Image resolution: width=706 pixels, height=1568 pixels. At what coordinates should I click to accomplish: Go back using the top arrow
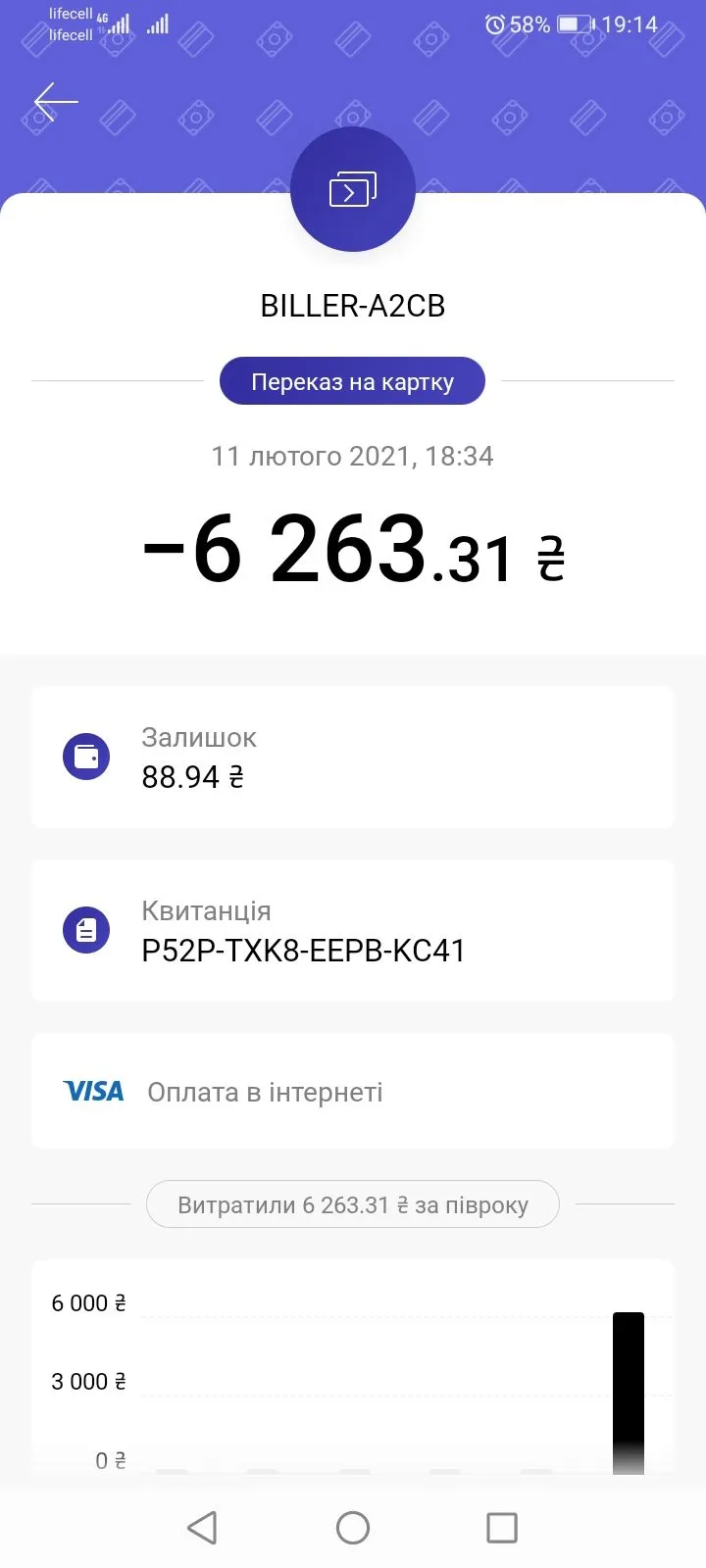tap(56, 102)
